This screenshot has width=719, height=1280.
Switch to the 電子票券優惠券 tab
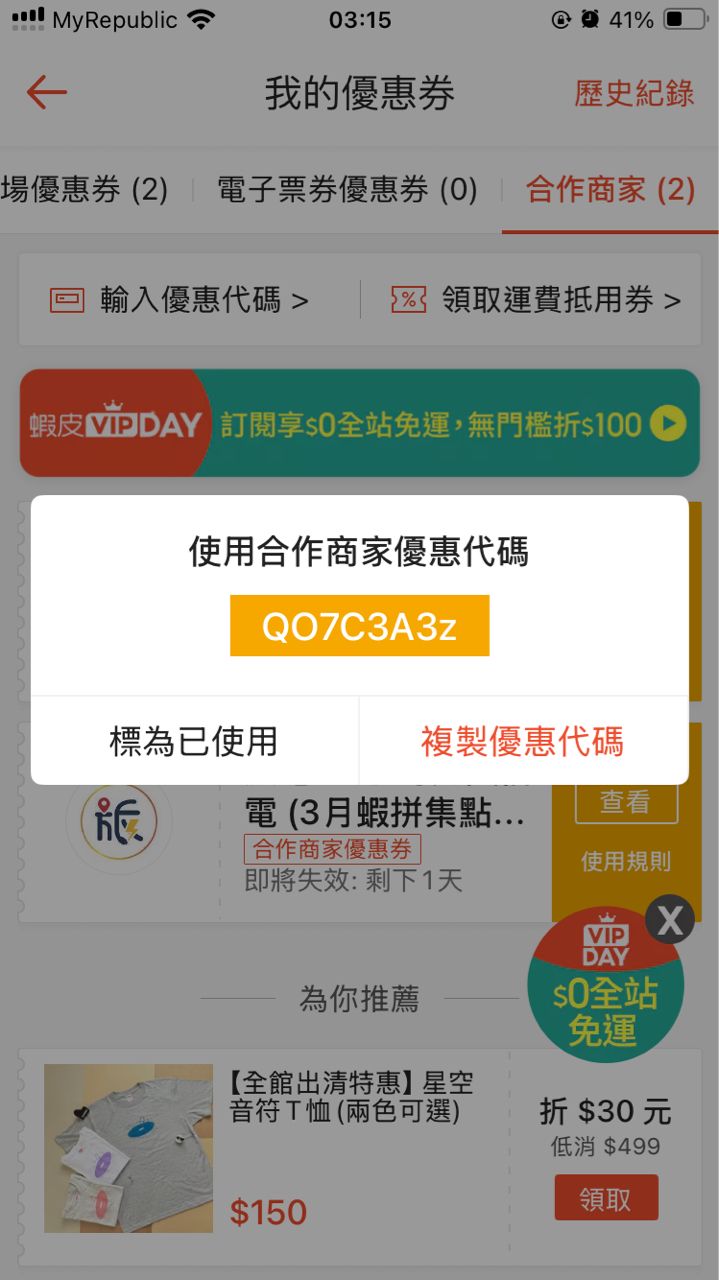[347, 189]
